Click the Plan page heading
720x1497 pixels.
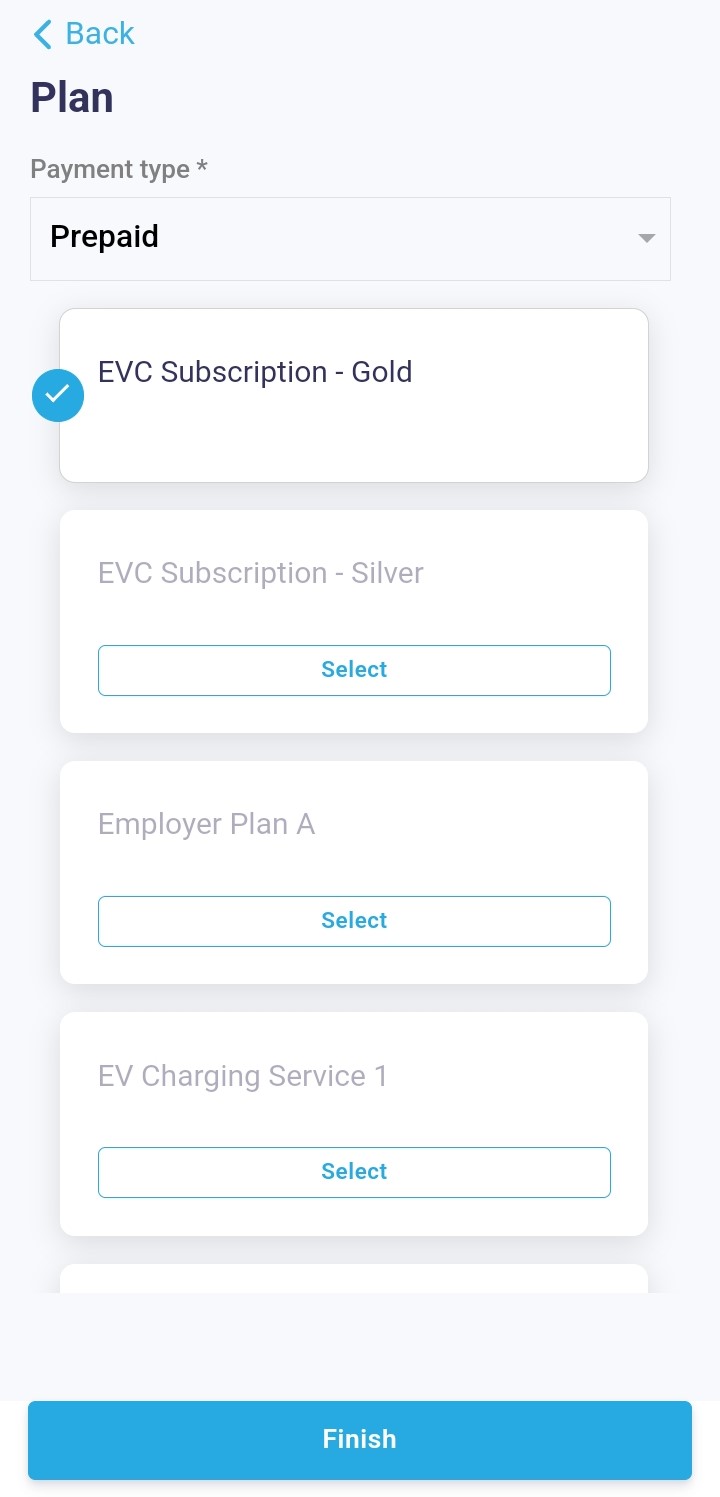(x=71, y=96)
